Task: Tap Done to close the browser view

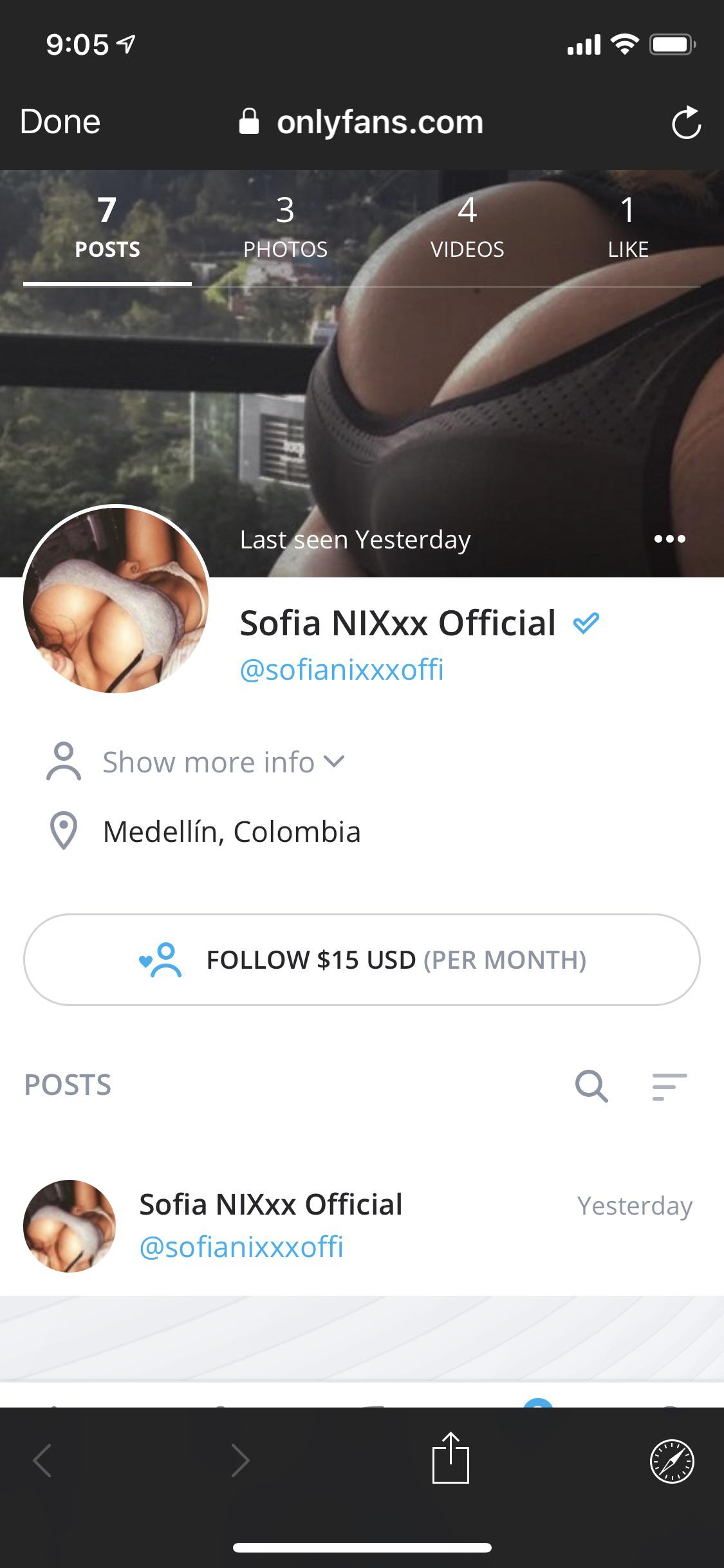Action: [x=60, y=122]
